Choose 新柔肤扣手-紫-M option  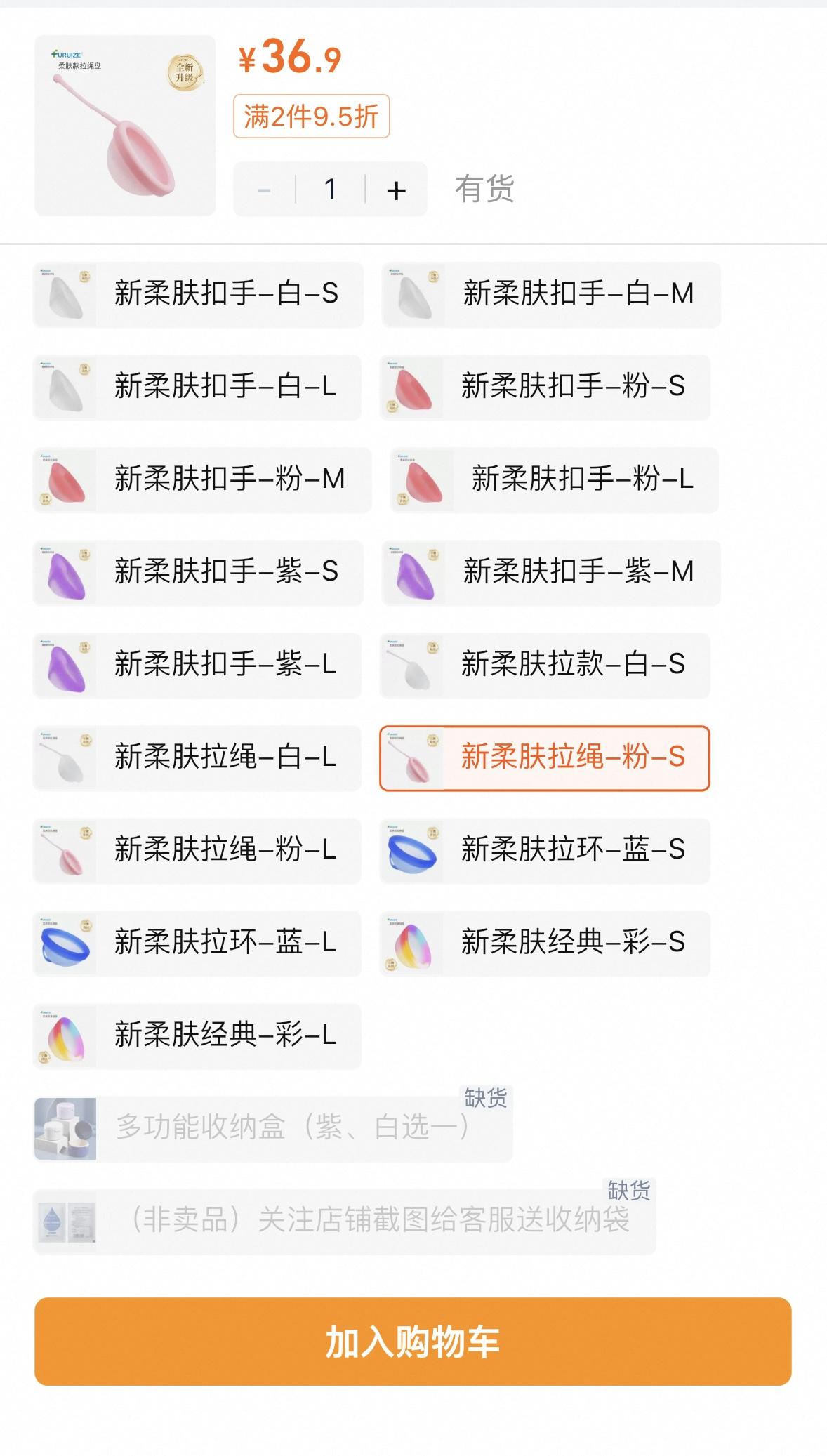[x=551, y=572]
